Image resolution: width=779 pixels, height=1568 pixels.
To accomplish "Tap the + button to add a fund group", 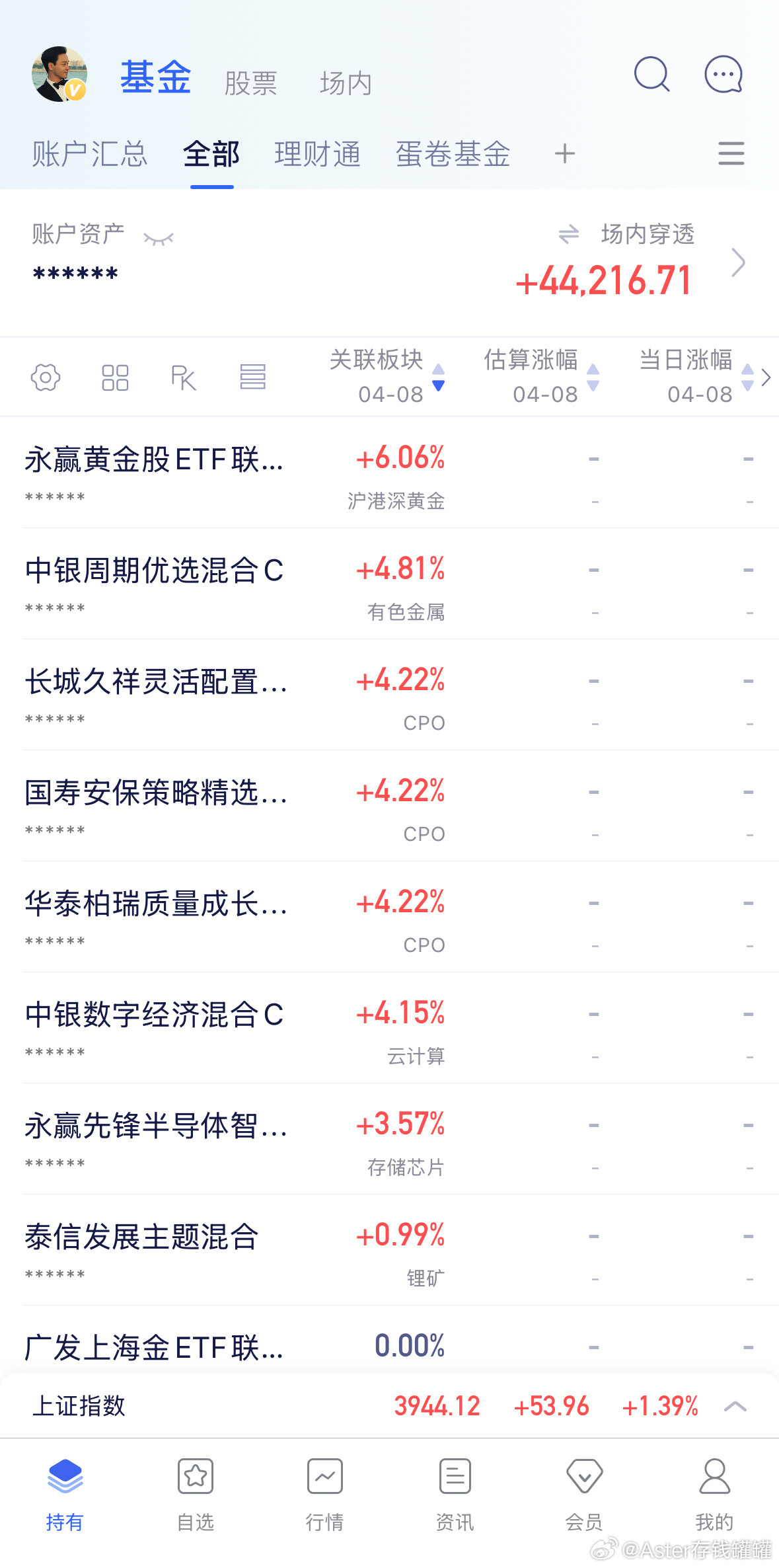I will pos(565,153).
